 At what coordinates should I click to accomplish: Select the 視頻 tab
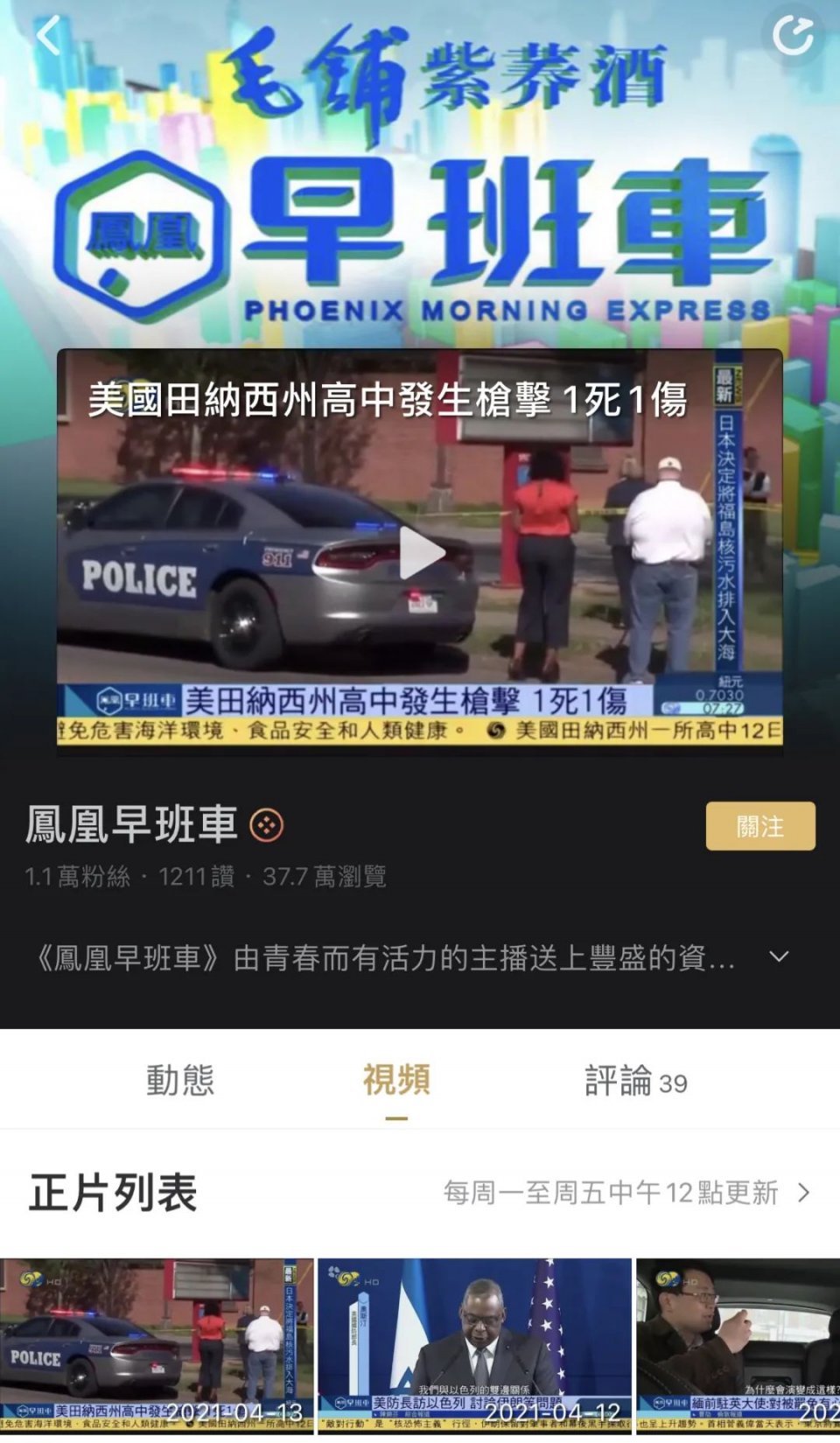tap(396, 1081)
